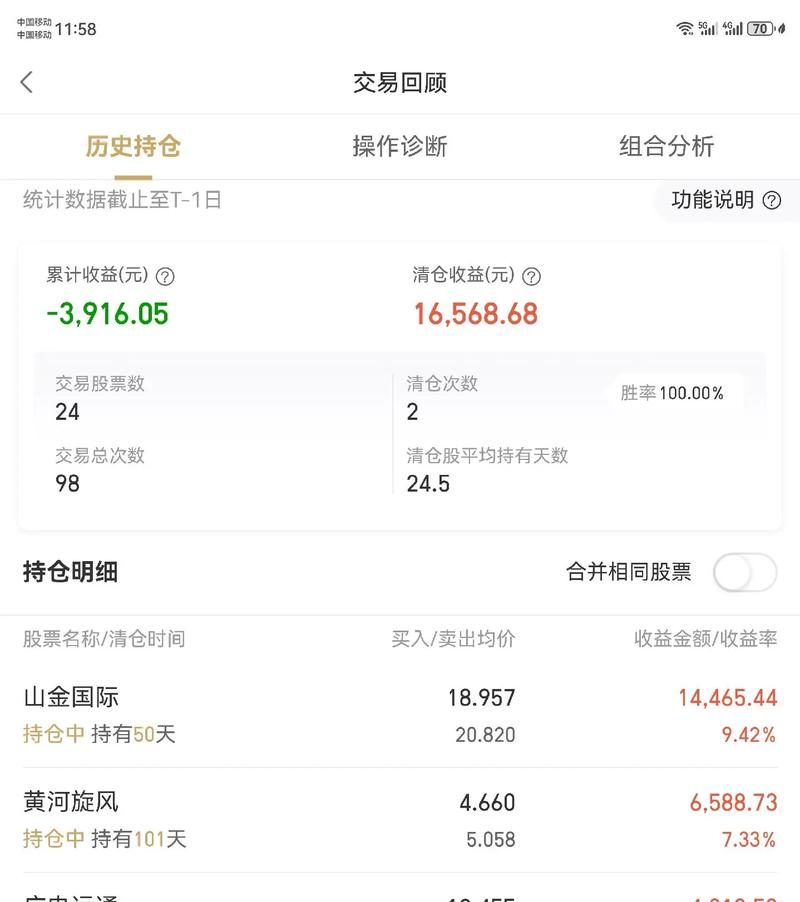
Task: Go back using the back arrow
Action: click(27, 82)
